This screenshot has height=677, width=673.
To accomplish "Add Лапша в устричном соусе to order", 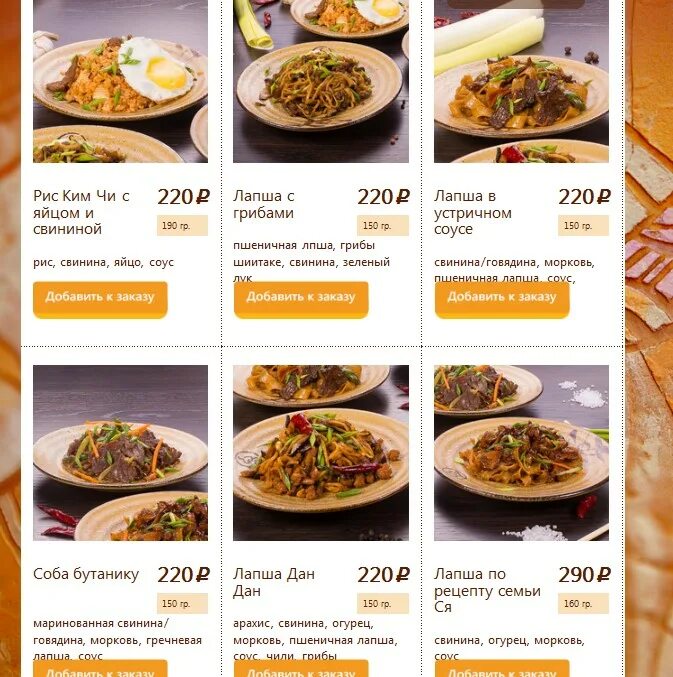I will coord(502,297).
